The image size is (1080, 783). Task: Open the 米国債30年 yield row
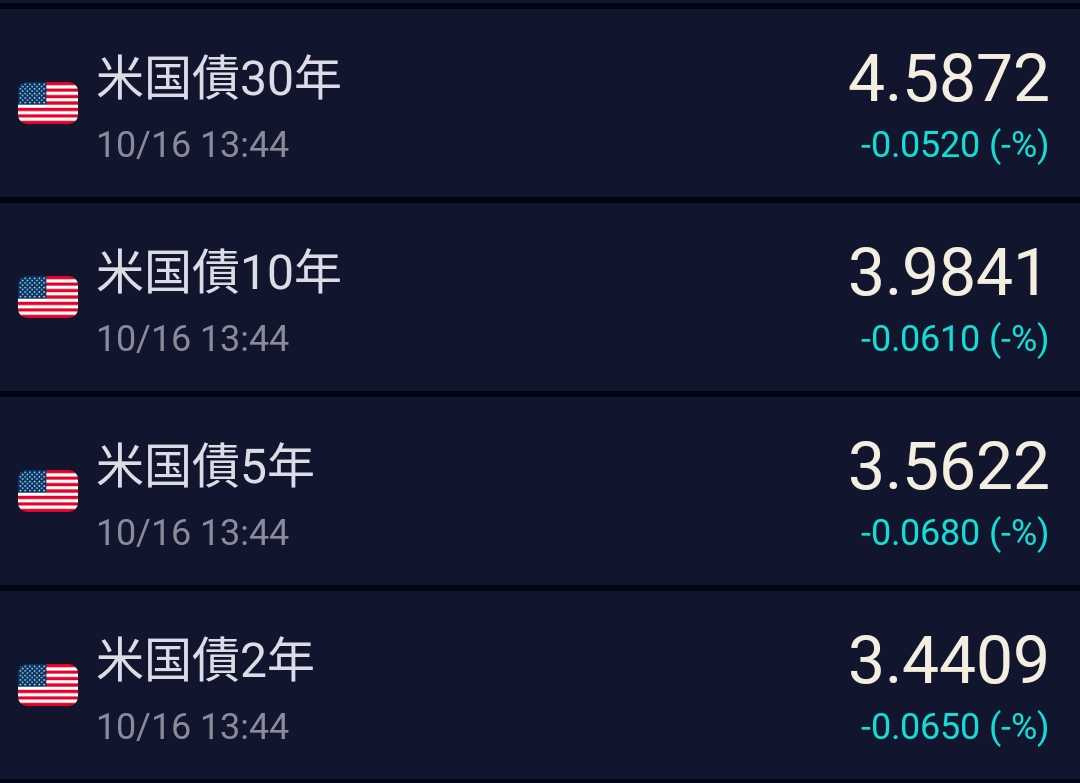pos(540,104)
